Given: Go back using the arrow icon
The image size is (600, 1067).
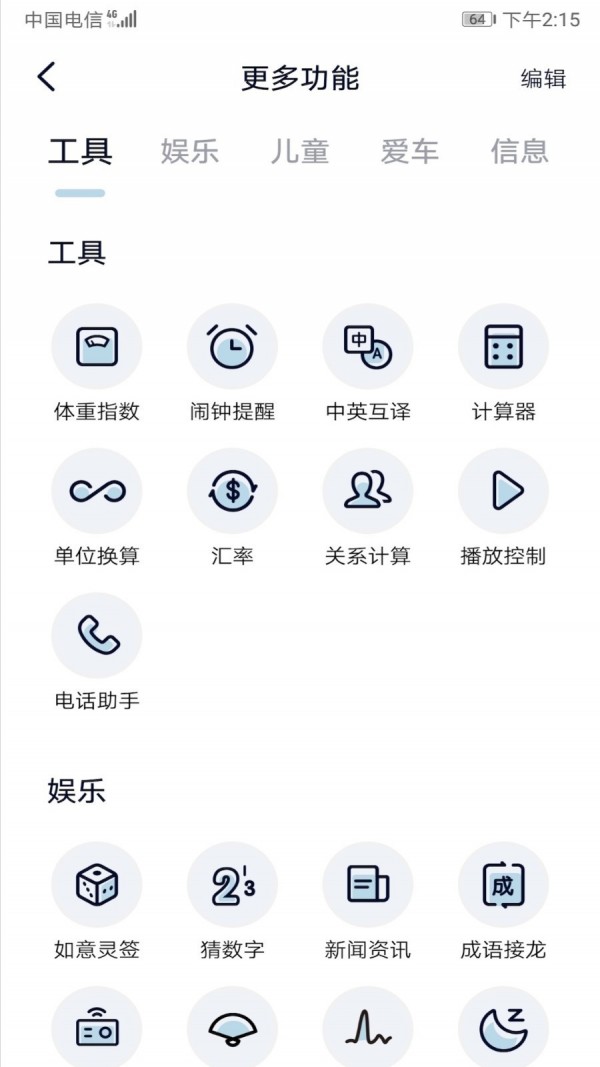Looking at the screenshot, I should tap(46, 77).
